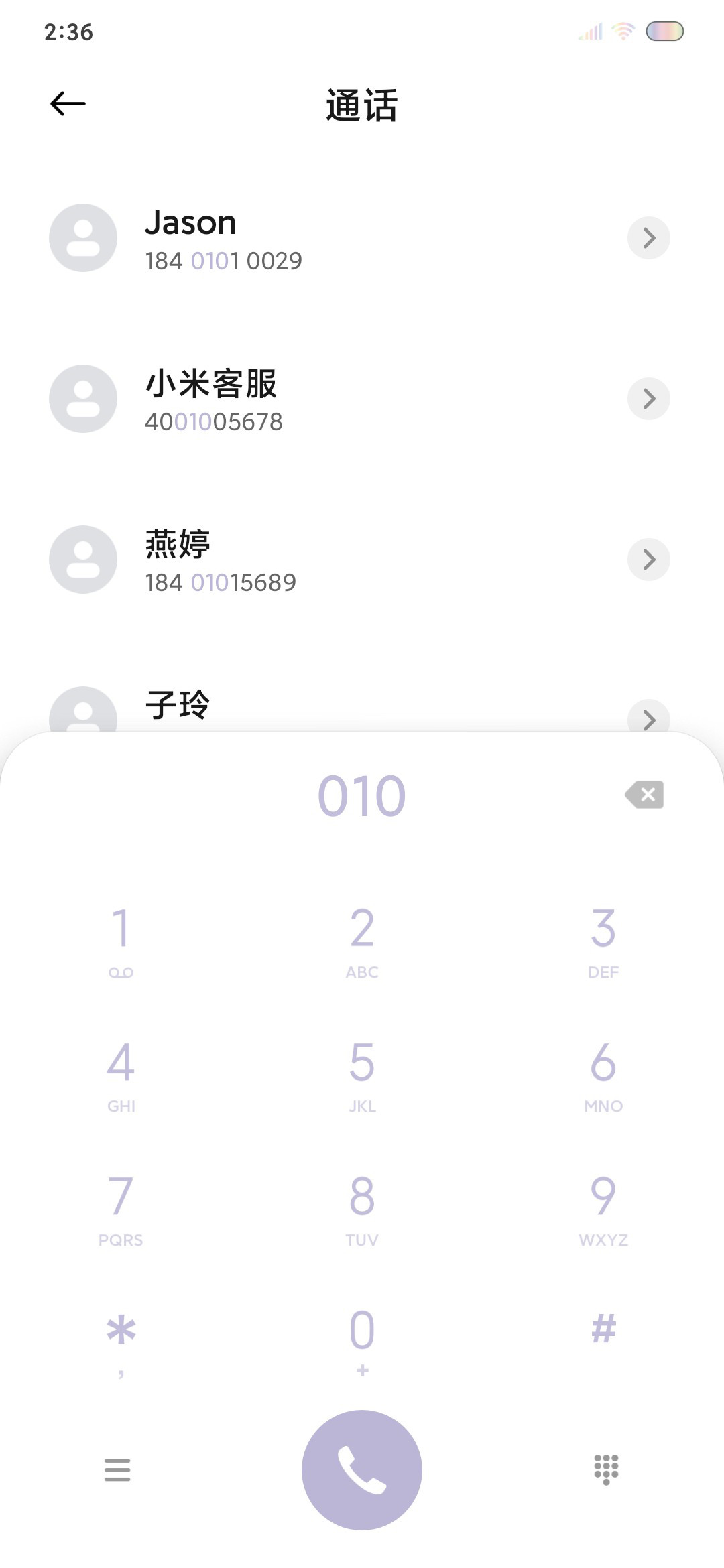Open the three-line menu icon
The image size is (724, 1568).
pyautogui.click(x=117, y=1470)
